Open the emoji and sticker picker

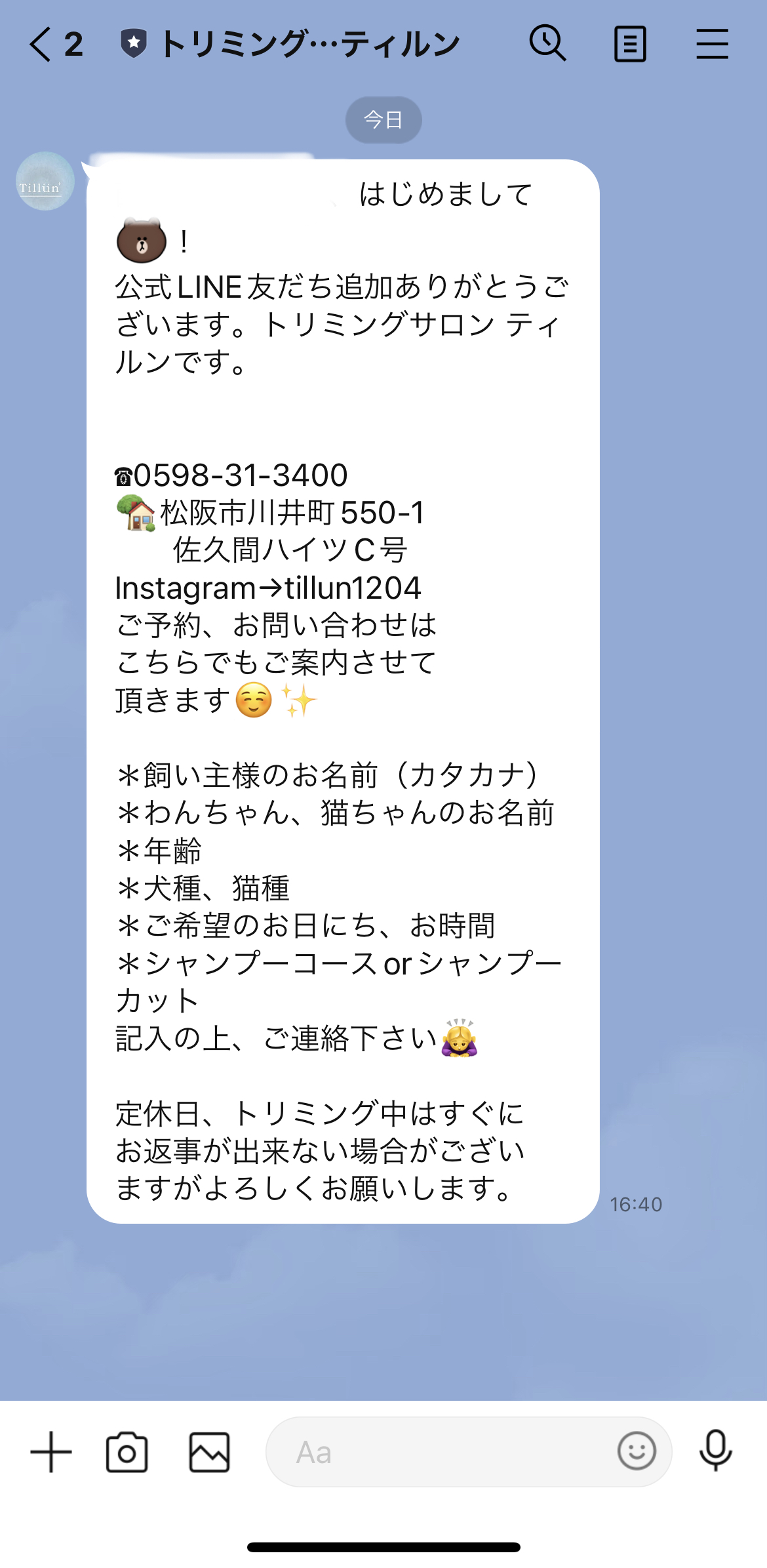point(637,1451)
